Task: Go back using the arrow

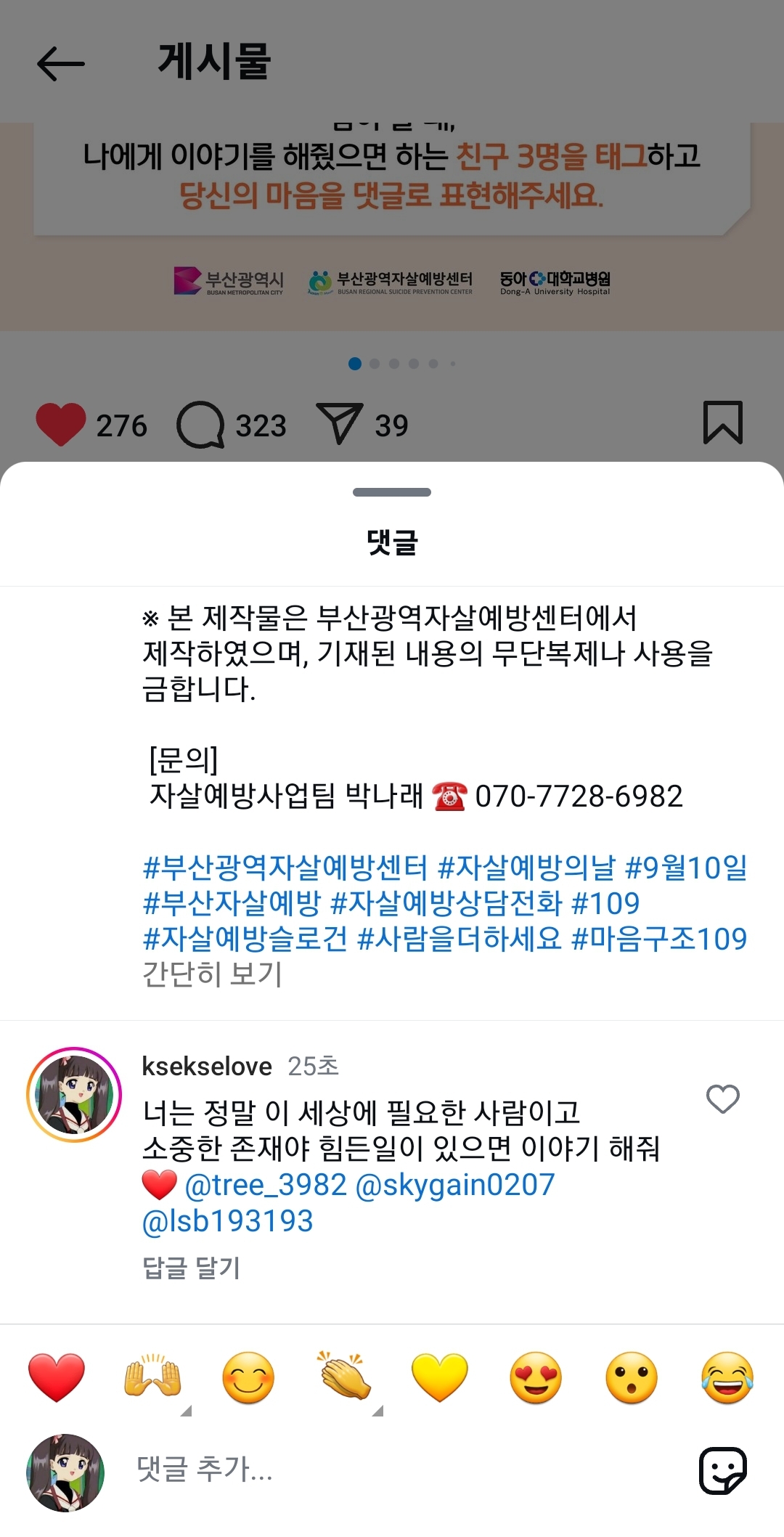Action: click(x=61, y=64)
